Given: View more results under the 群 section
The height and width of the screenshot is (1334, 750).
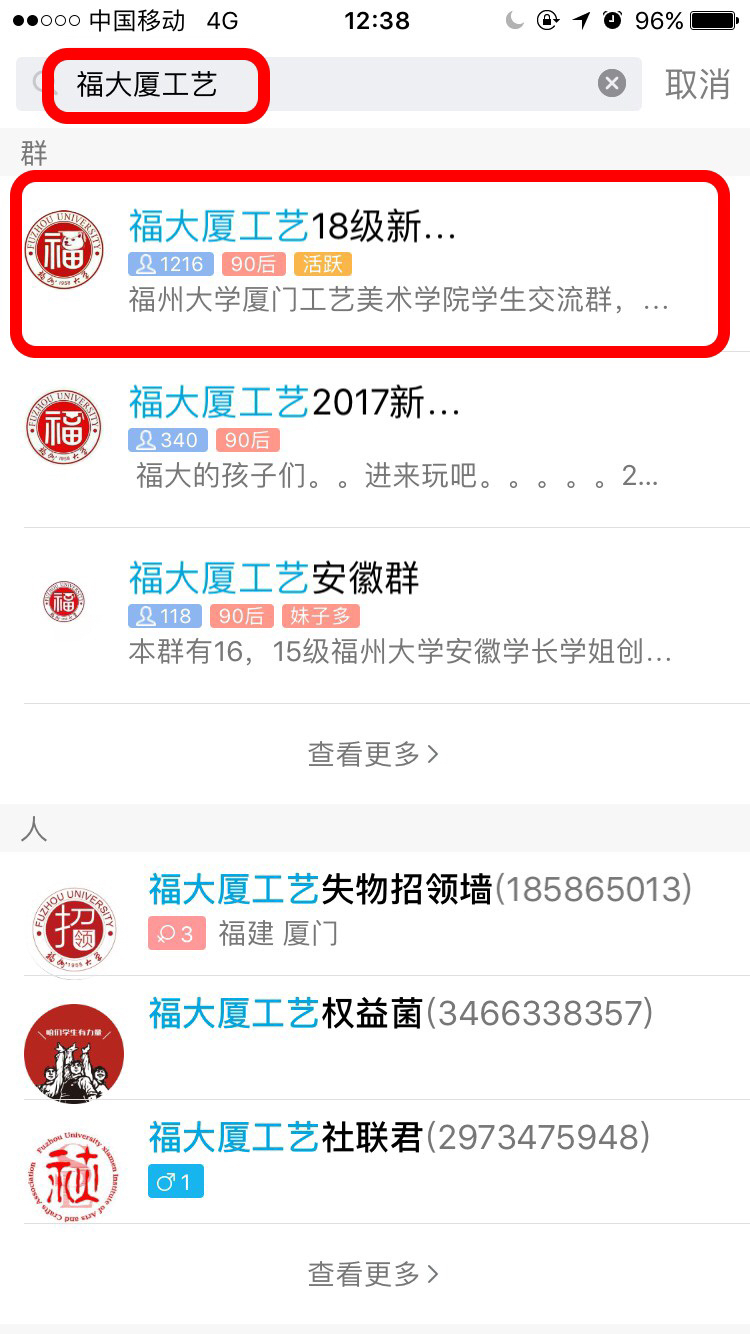Looking at the screenshot, I should (x=373, y=754).
